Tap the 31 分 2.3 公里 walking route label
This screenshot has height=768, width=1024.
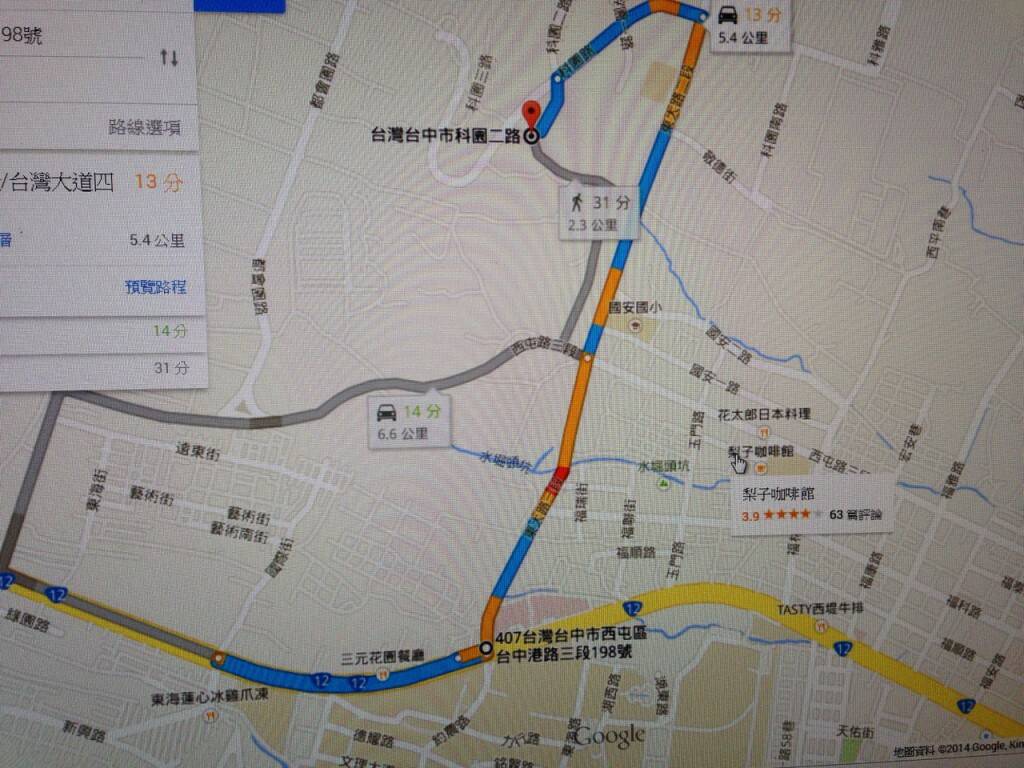599,212
